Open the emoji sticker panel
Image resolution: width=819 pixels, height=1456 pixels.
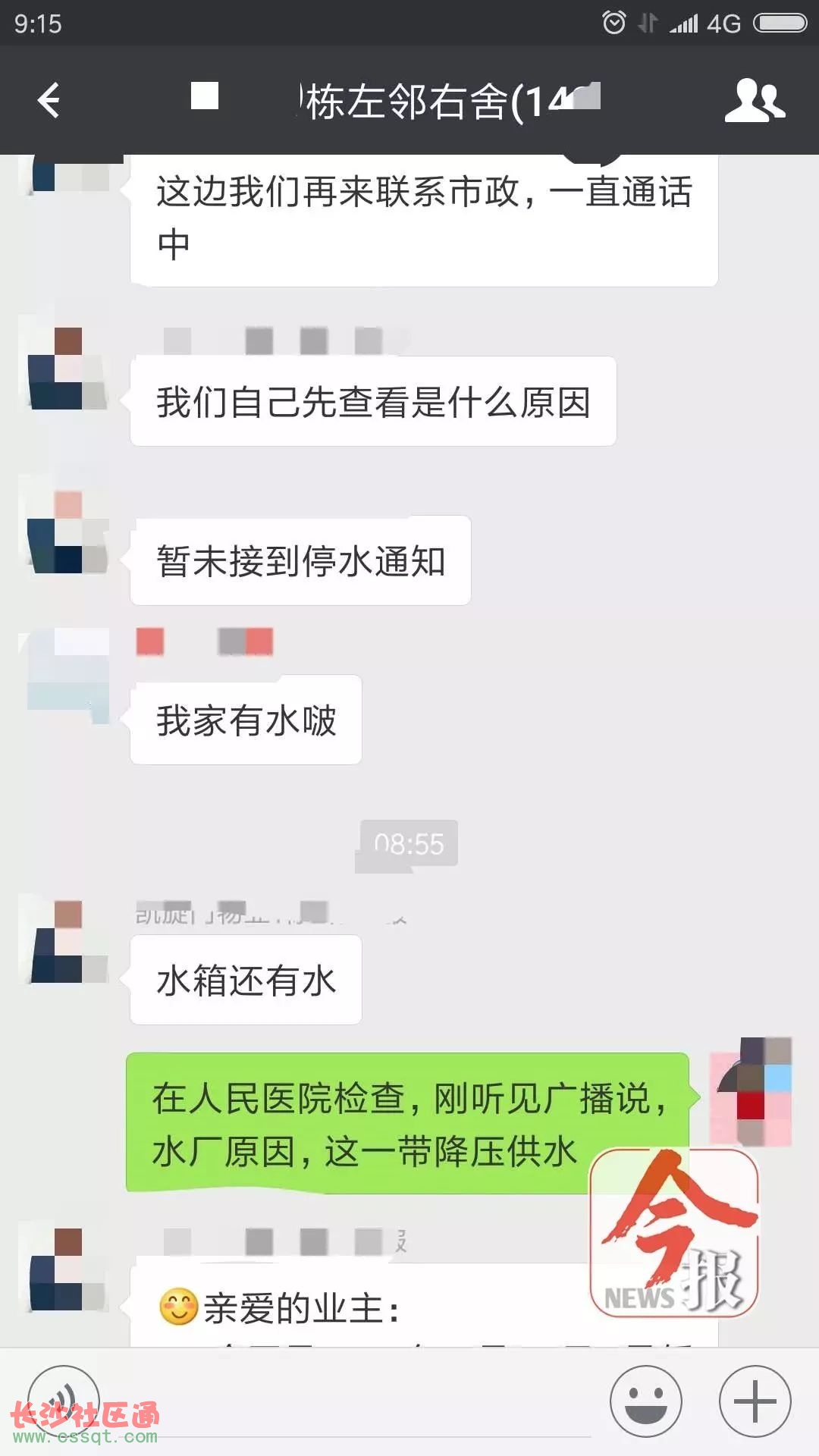[x=645, y=1401]
